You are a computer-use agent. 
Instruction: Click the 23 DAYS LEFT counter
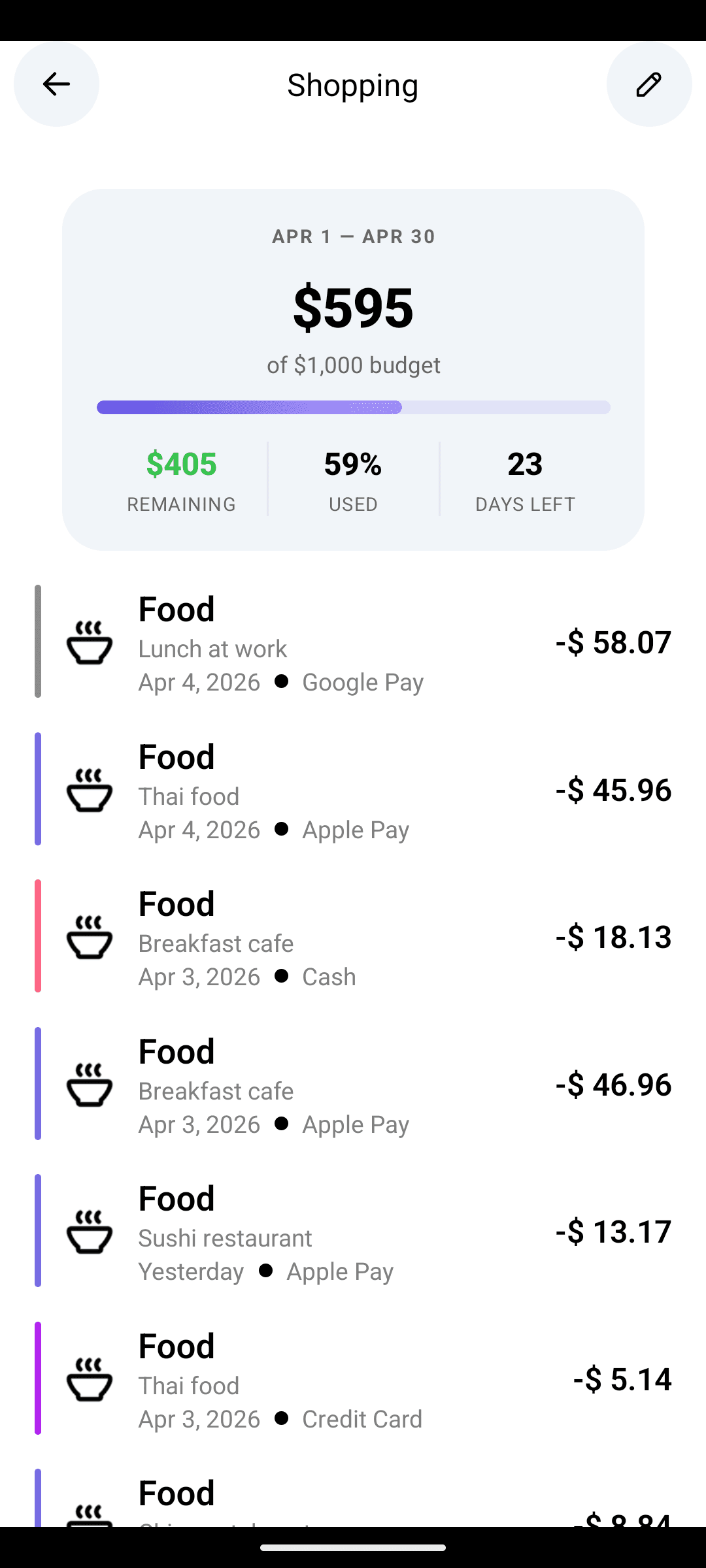point(524,479)
